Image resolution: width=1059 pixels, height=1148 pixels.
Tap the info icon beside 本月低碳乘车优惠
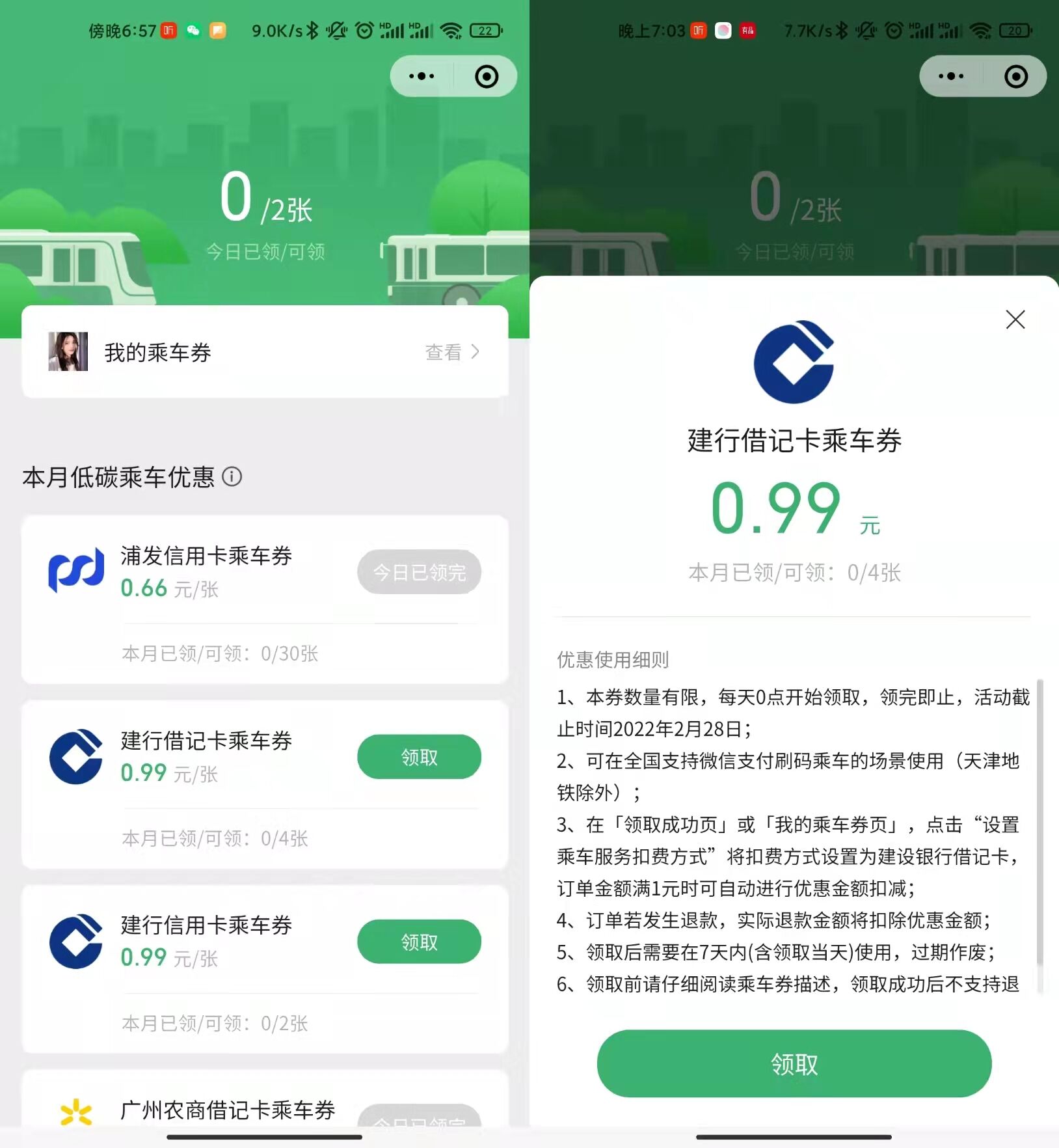[232, 477]
